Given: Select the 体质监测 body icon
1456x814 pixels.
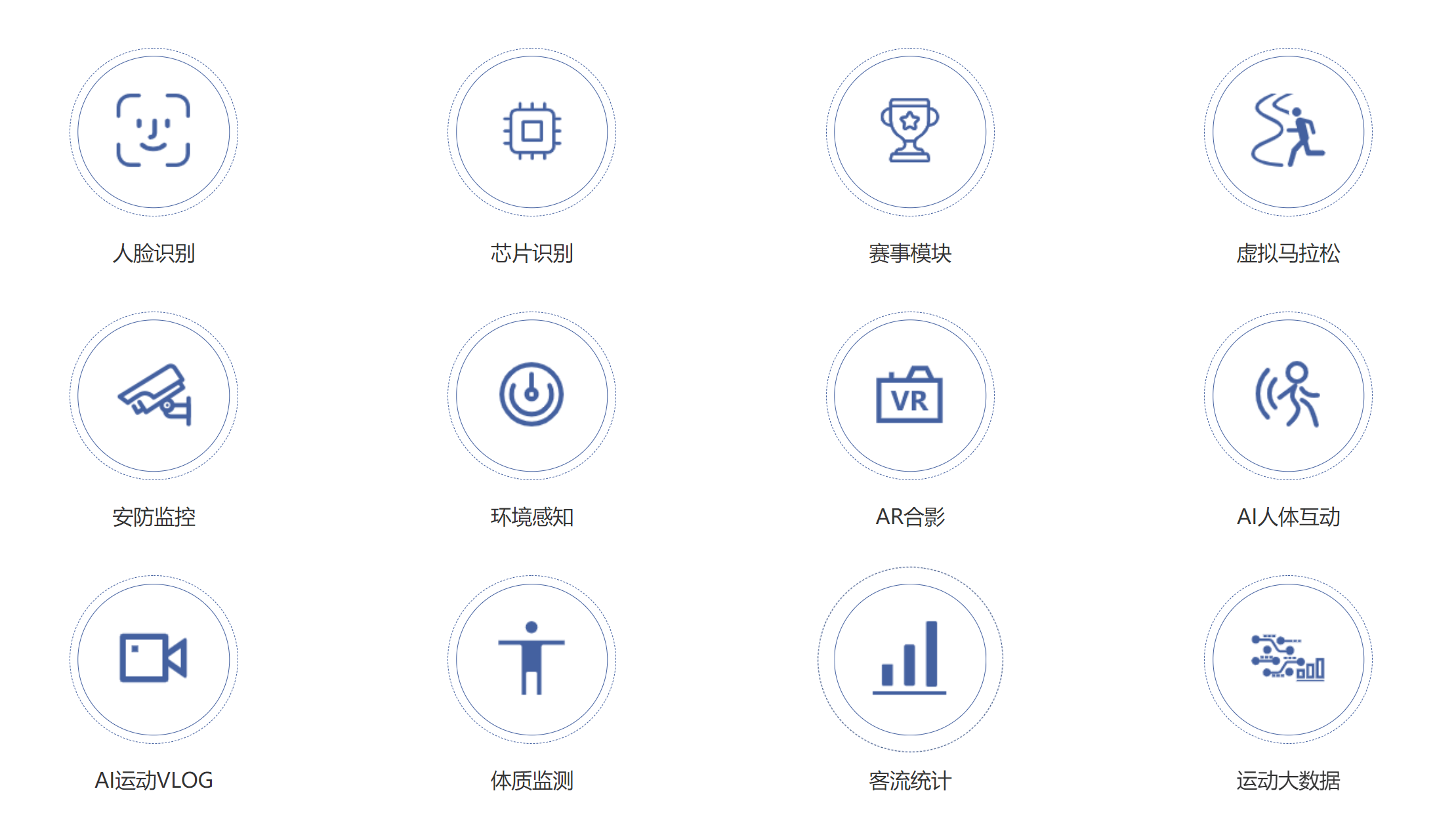Looking at the screenshot, I should point(531,659).
